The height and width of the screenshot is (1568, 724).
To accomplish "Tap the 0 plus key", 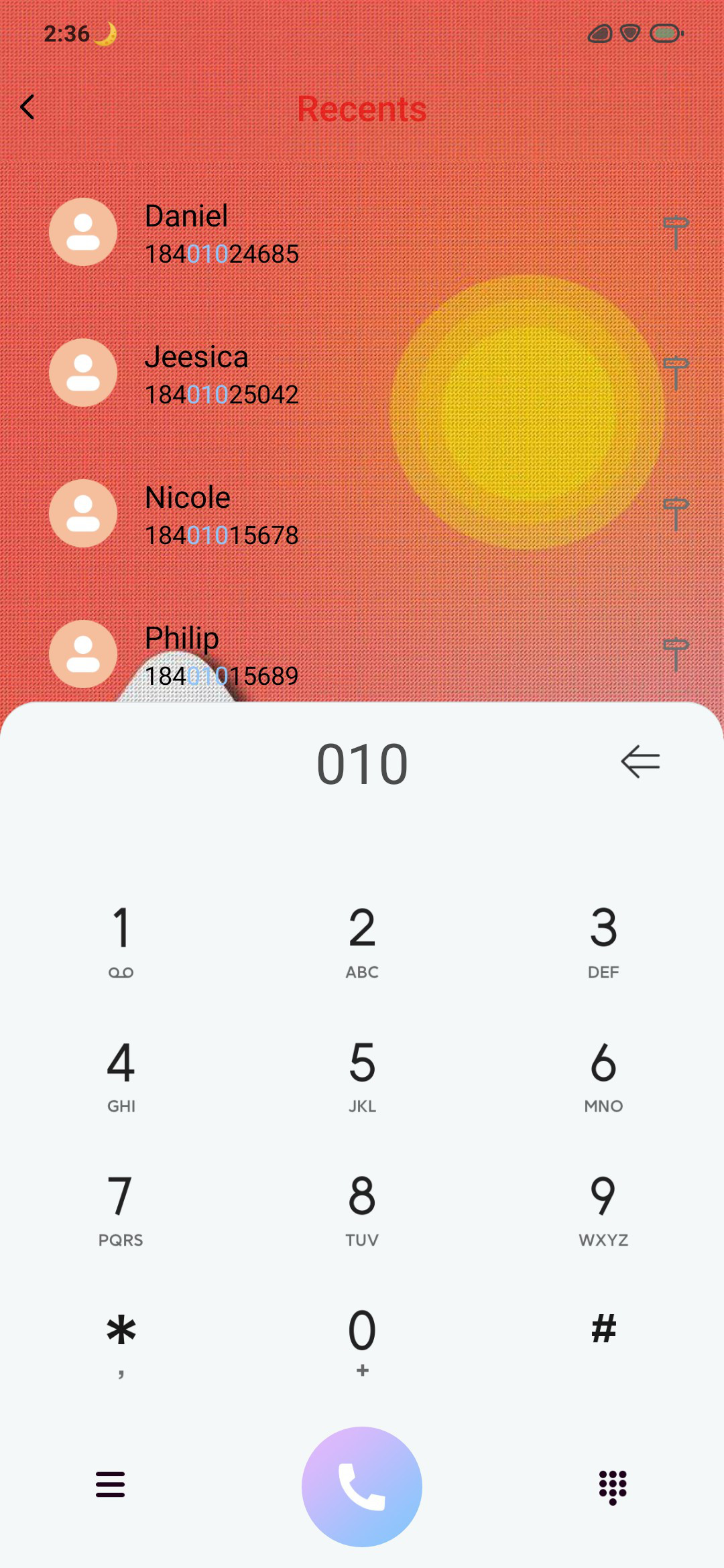I will click(x=362, y=1343).
